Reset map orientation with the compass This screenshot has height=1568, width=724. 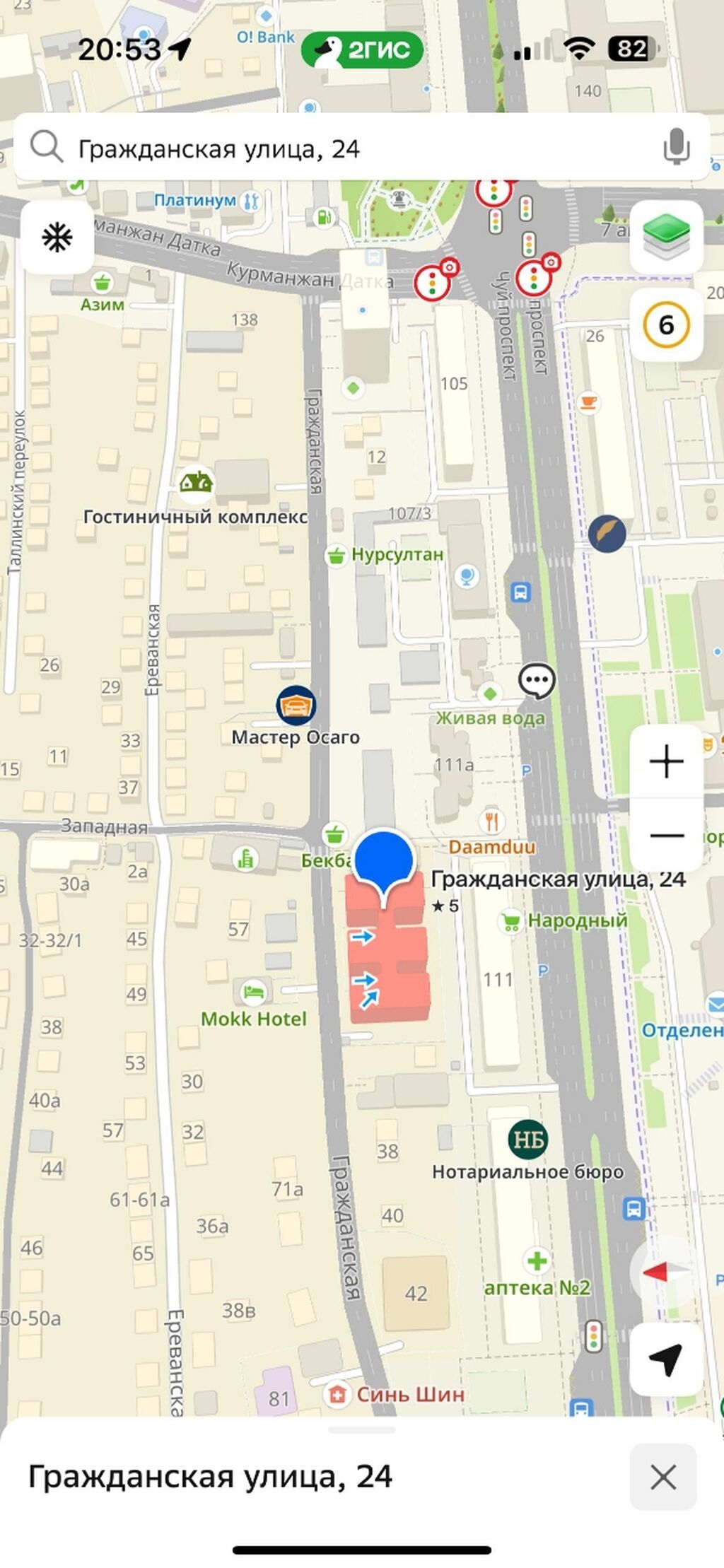tap(665, 1272)
